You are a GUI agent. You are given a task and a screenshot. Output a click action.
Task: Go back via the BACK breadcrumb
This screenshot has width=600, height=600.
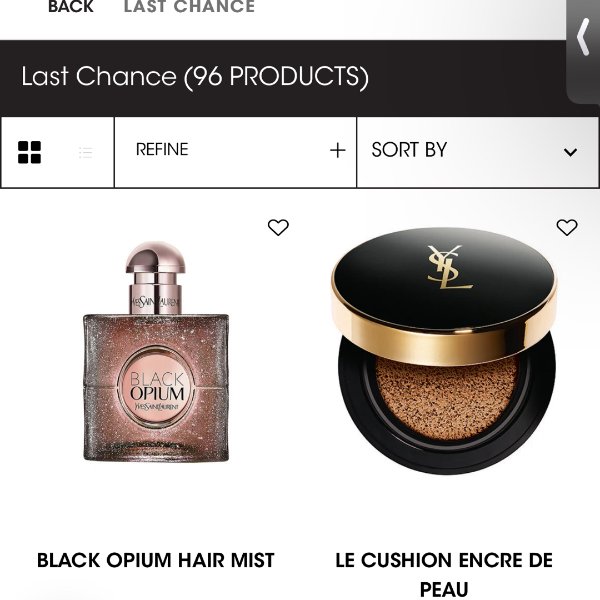point(70,8)
